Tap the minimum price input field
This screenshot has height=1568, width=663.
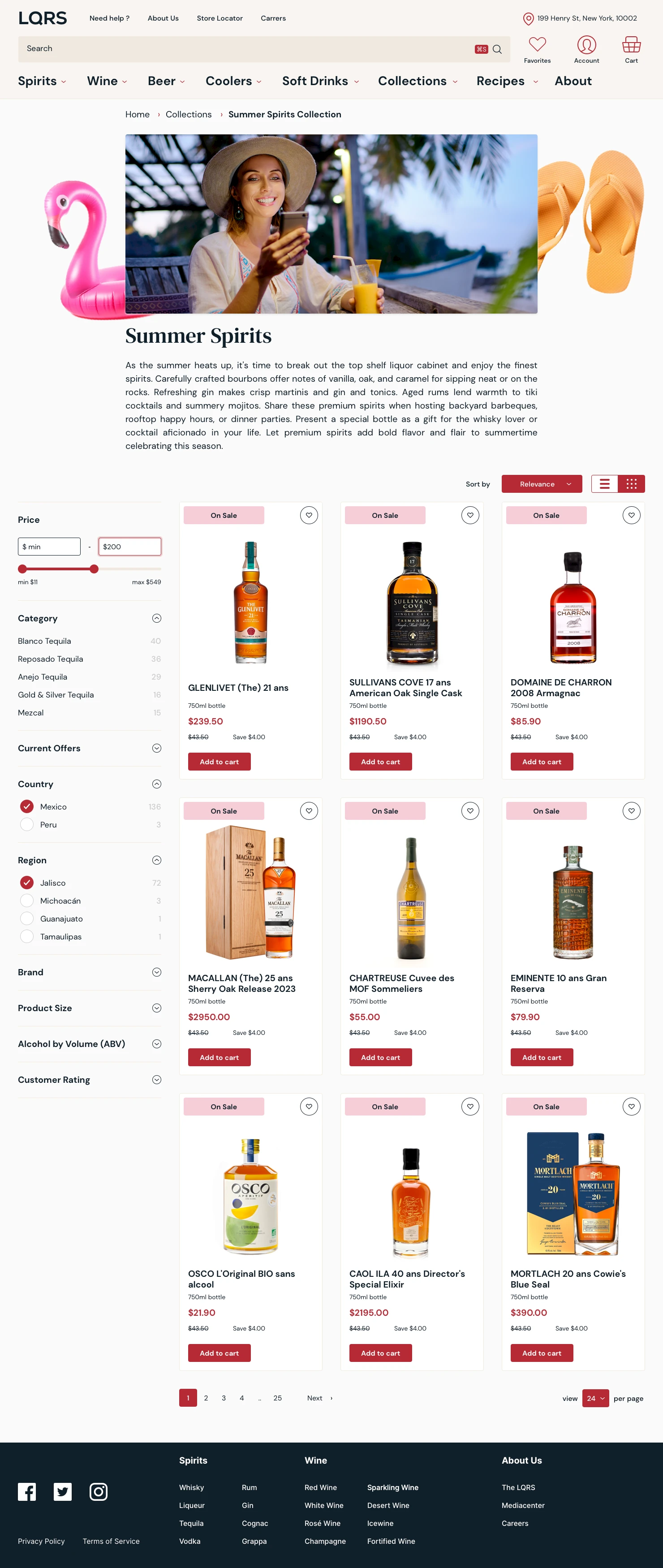(x=49, y=547)
